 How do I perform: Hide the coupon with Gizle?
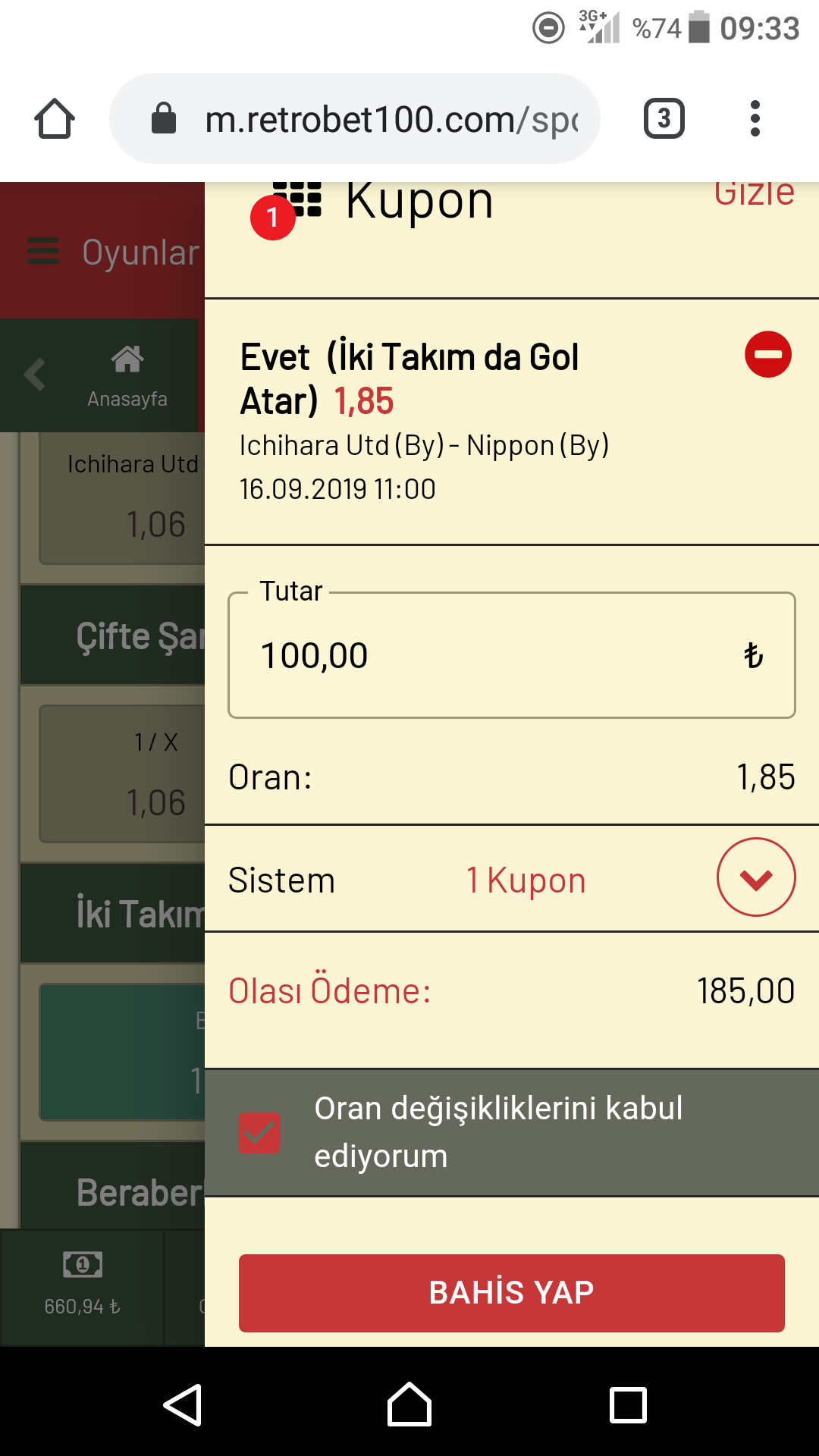tap(754, 193)
